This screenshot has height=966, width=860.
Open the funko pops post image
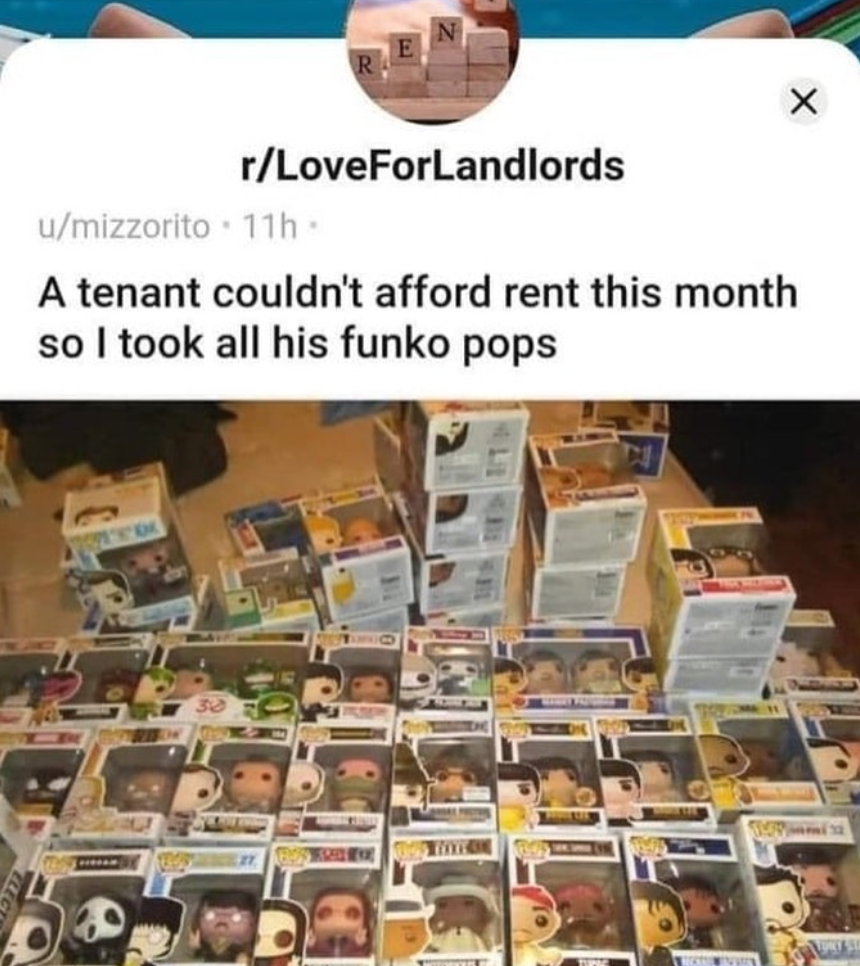click(x=430, y=683)
